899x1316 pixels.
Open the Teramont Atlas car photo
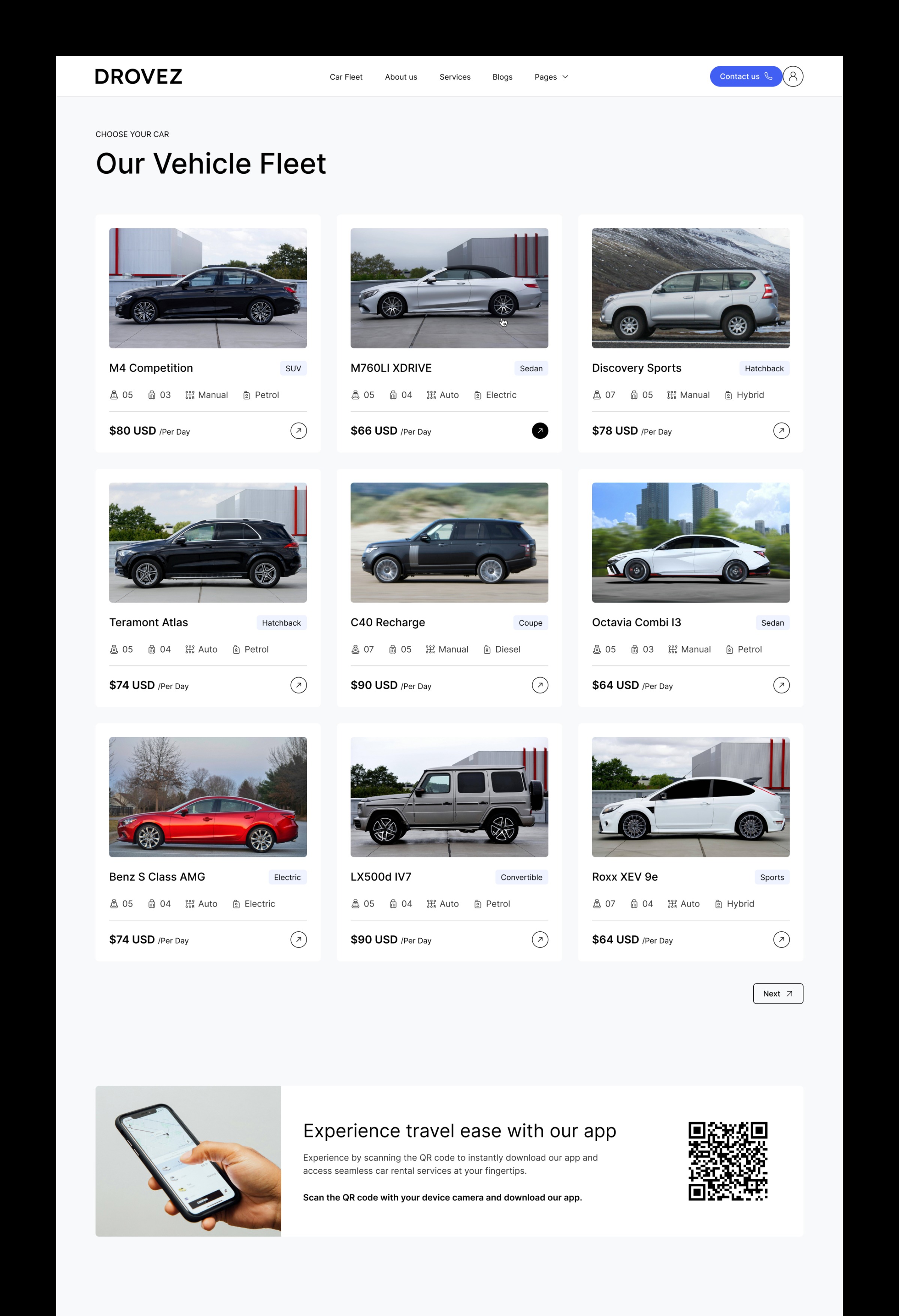tap(207, 542)
